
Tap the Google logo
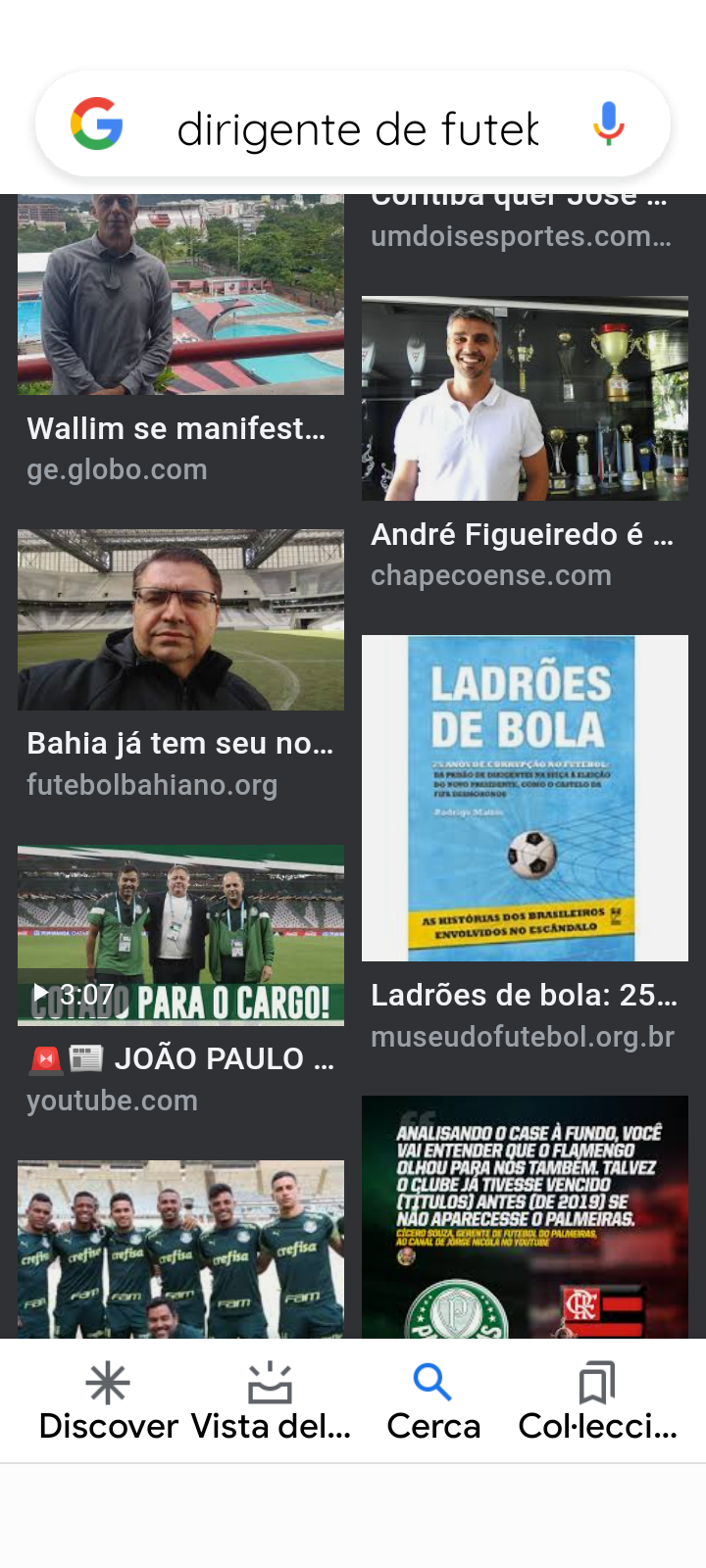coord(97,124)
